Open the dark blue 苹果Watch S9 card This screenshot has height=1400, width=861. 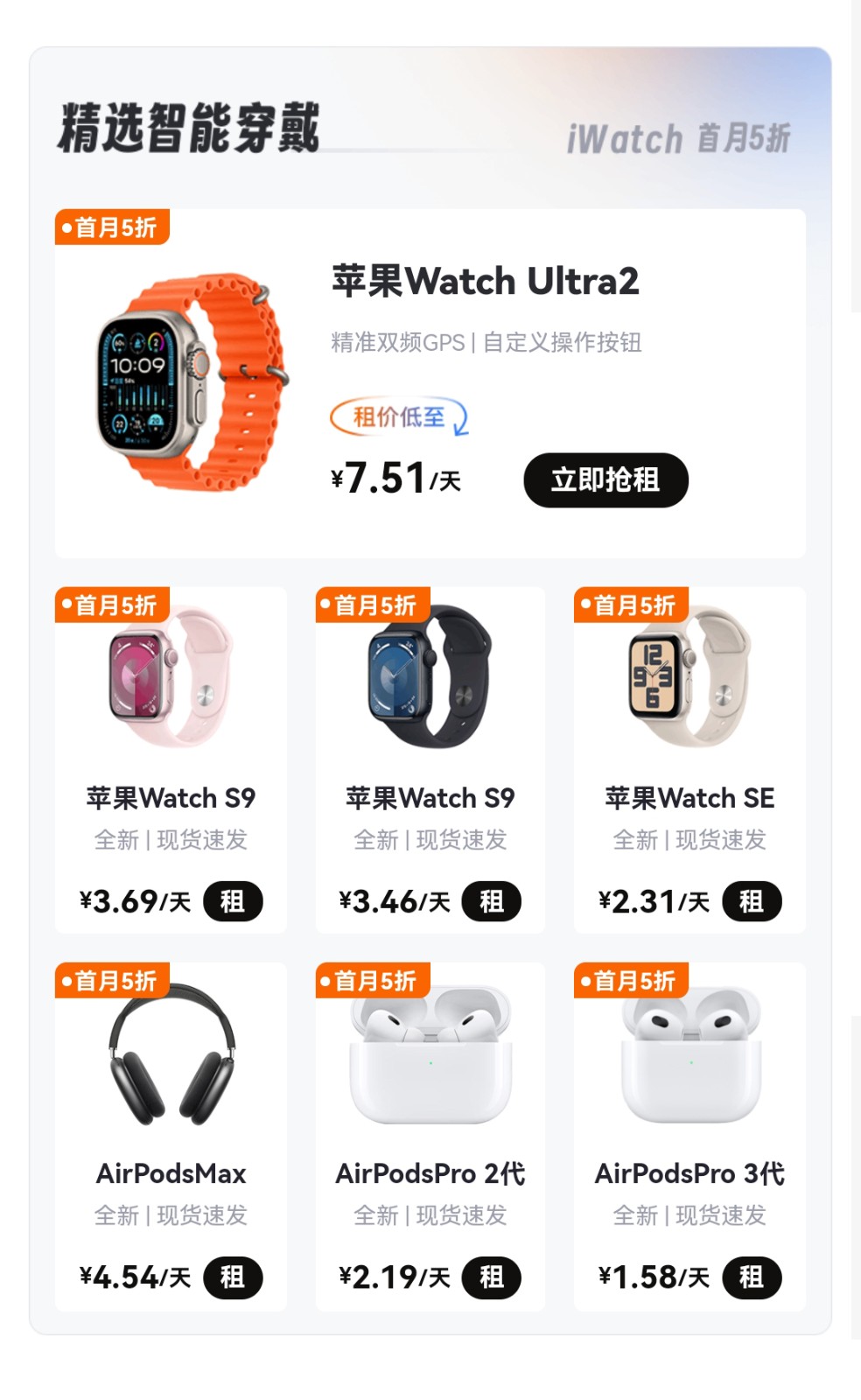430,759
